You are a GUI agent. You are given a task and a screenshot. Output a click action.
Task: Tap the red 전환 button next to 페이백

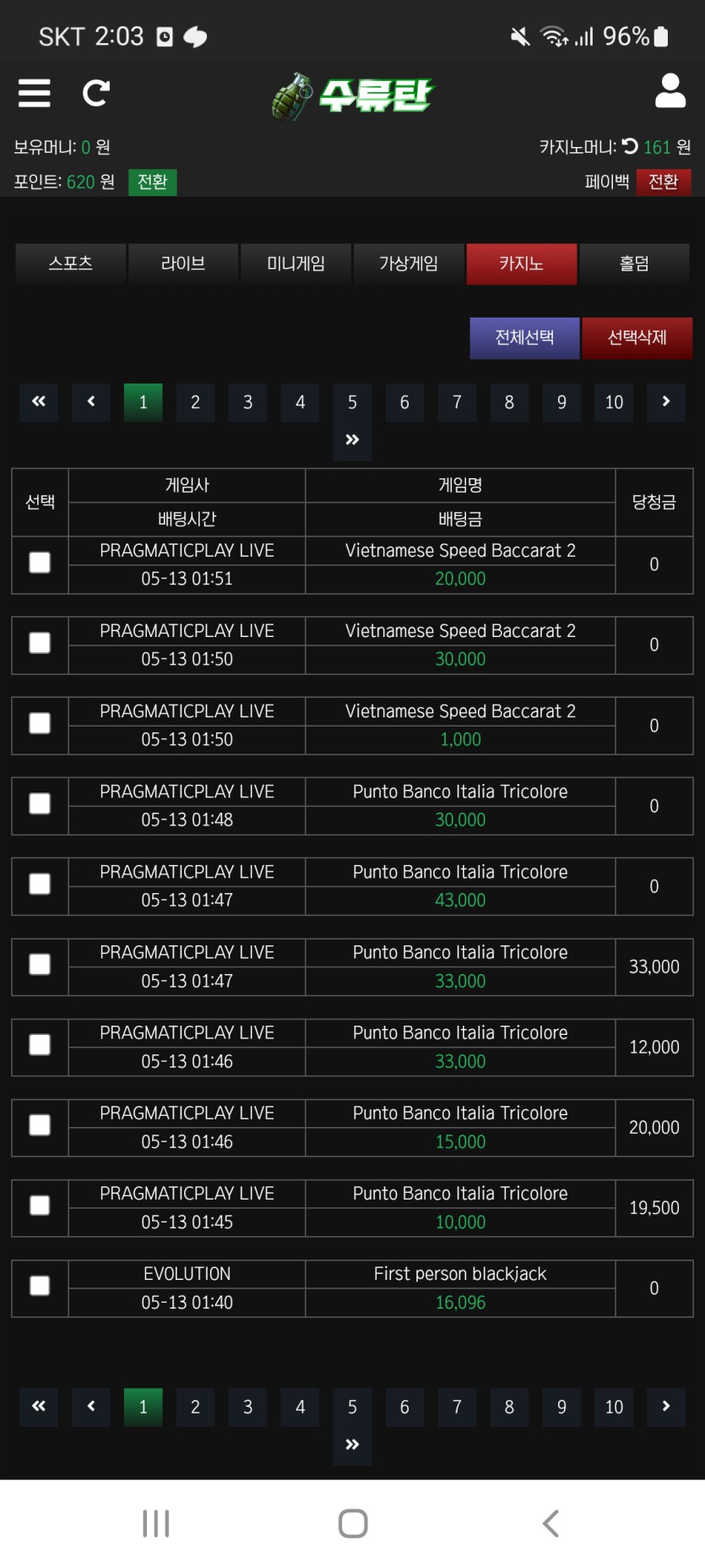tap(664, 182)
